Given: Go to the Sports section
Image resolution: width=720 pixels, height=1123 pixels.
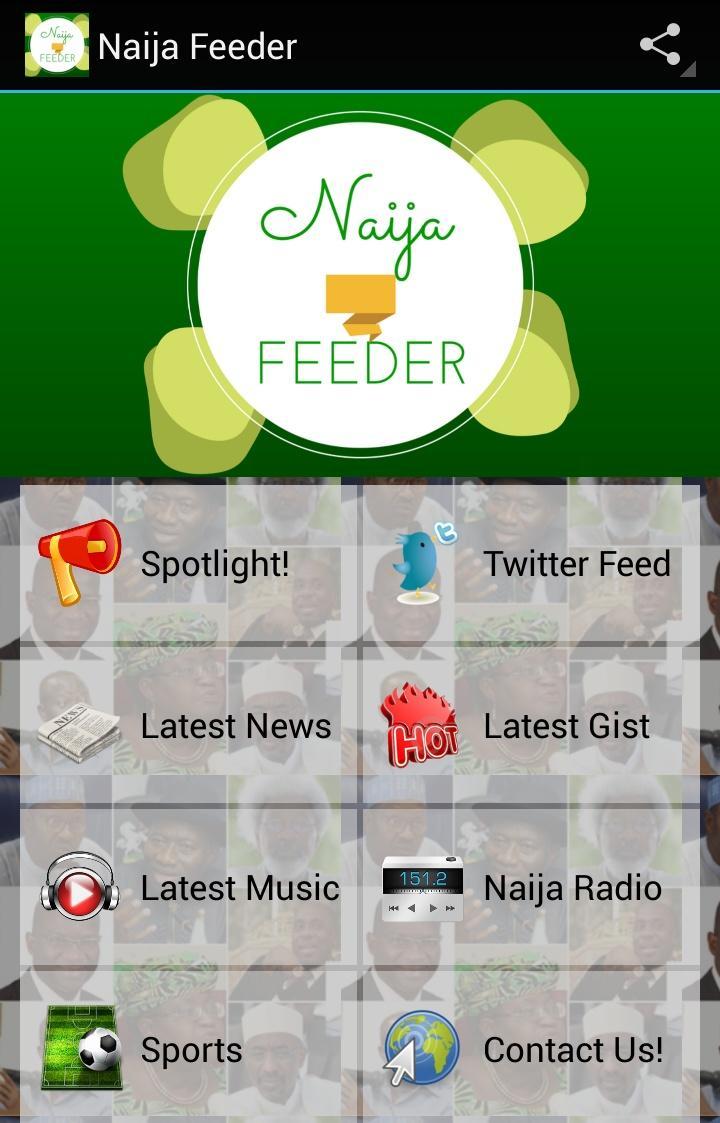Looking at the screenshot, I should (192, 1050).
